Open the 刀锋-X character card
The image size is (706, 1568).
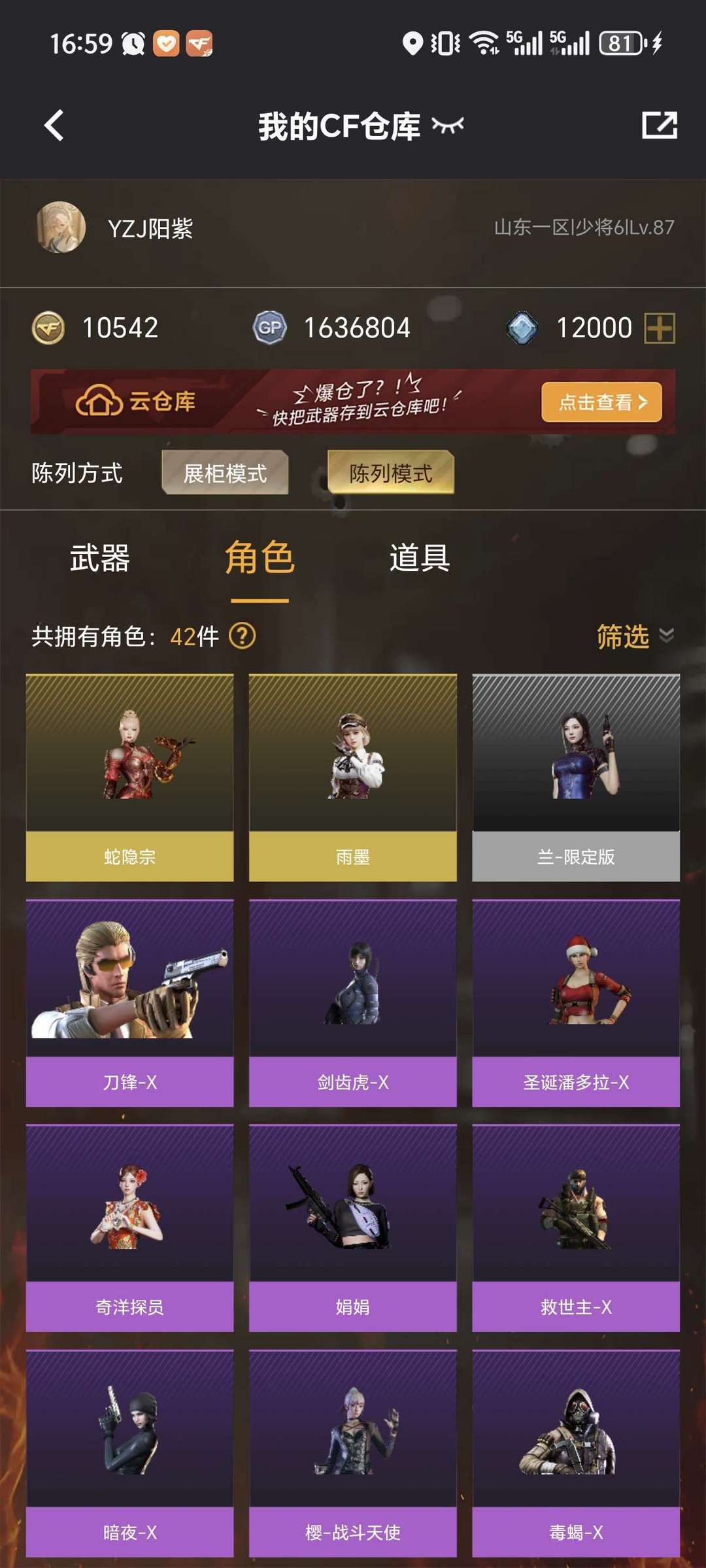tap(129, 1002)
